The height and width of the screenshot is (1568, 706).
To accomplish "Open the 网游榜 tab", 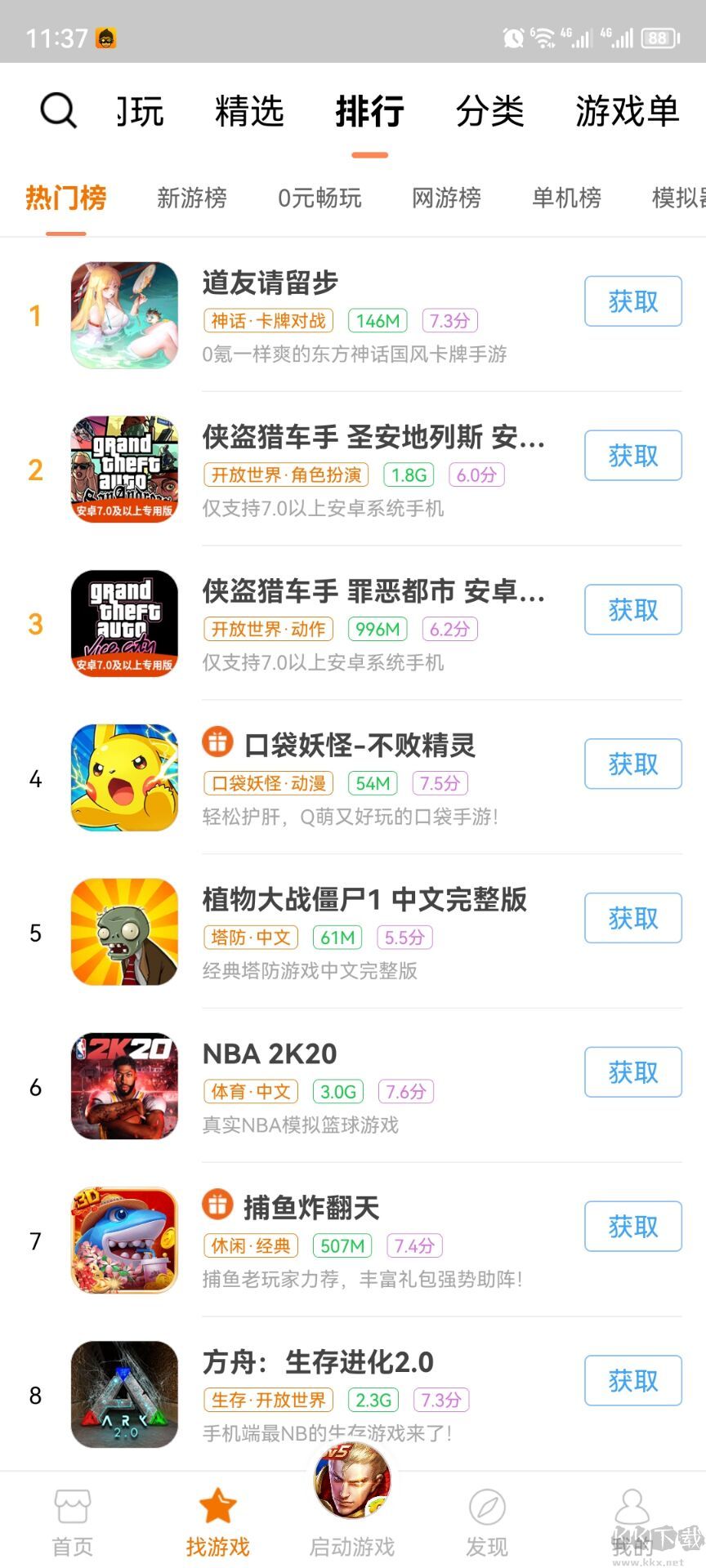I will pyautogui.click(x=445, y=198).
